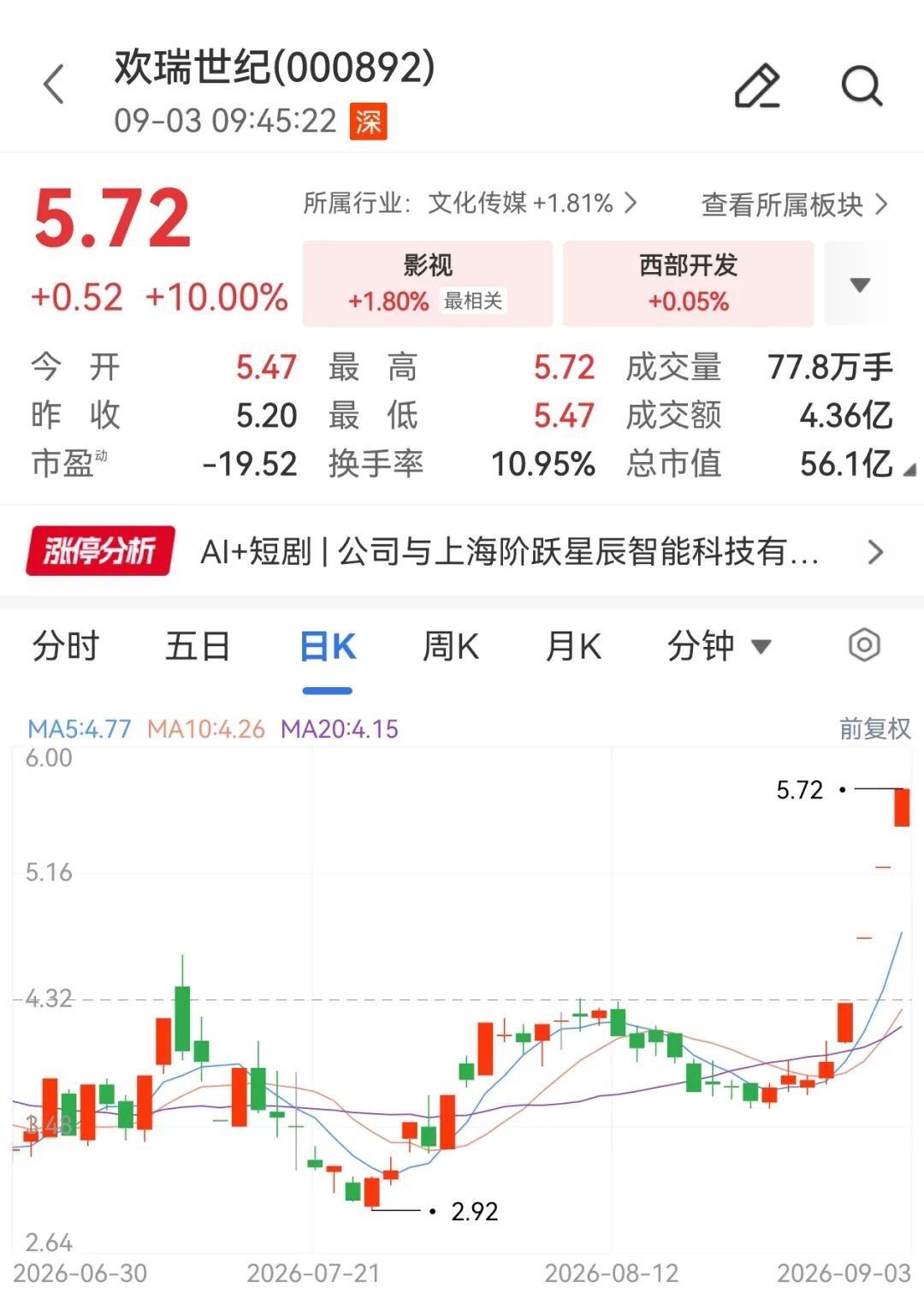Open the 影视 sector chip
This screenshot has width=924, height=1293.
428,283
